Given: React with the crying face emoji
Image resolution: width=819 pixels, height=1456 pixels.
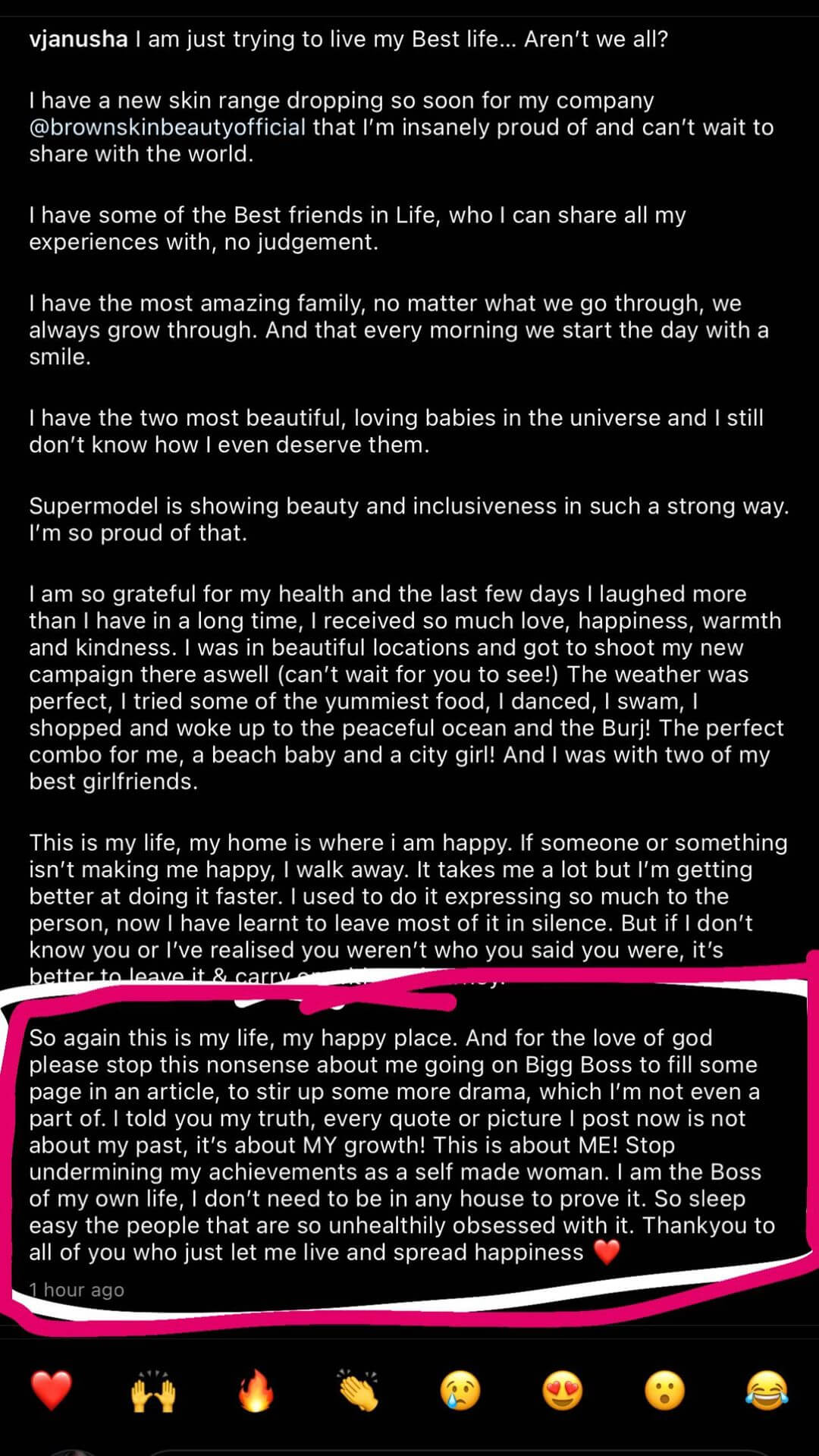Looking at the screenshot, I should [460, 1391].
